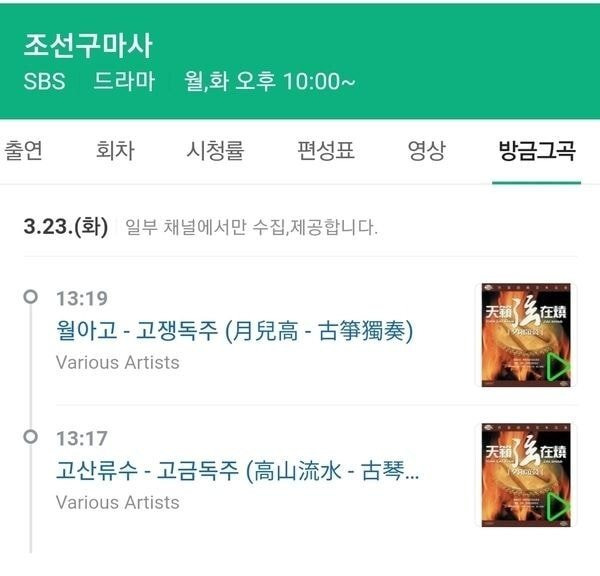Select the 방금그곡 tab
Image resolution: width=600 pixels, height=576 pixels.
click(x=536, y=152)
